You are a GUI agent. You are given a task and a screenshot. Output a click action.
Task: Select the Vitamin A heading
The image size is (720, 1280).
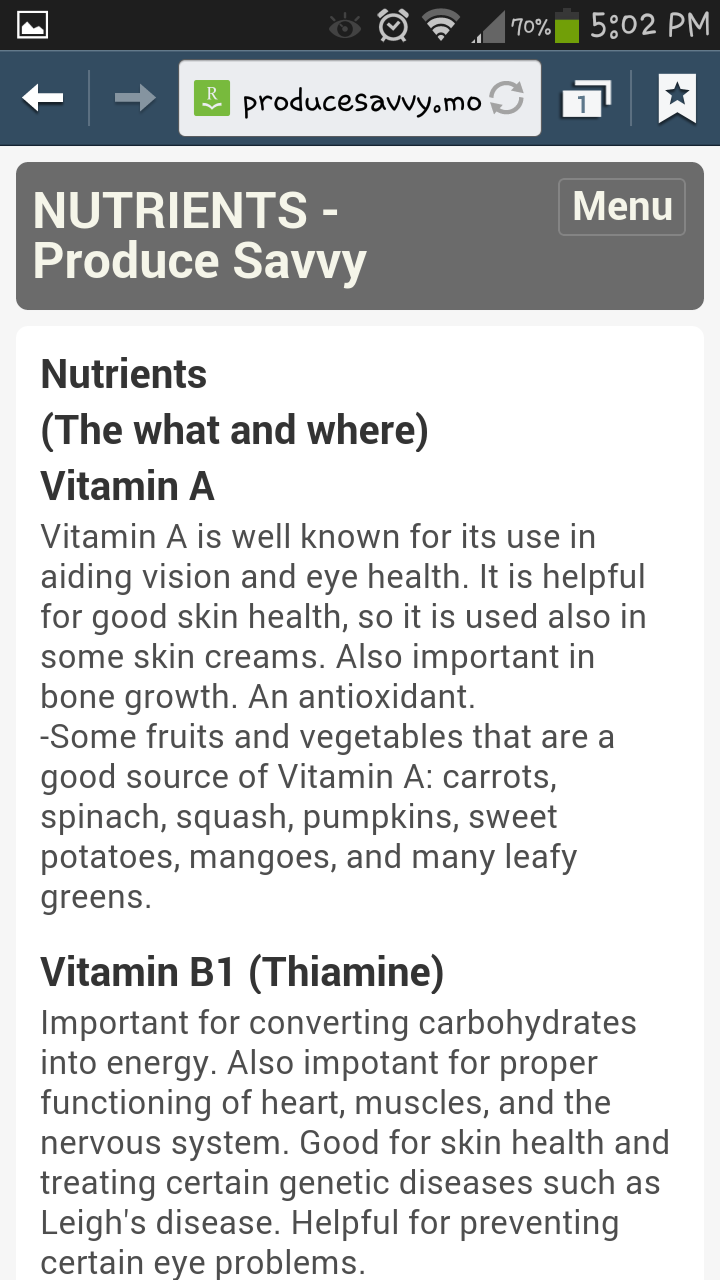[127, 487]
